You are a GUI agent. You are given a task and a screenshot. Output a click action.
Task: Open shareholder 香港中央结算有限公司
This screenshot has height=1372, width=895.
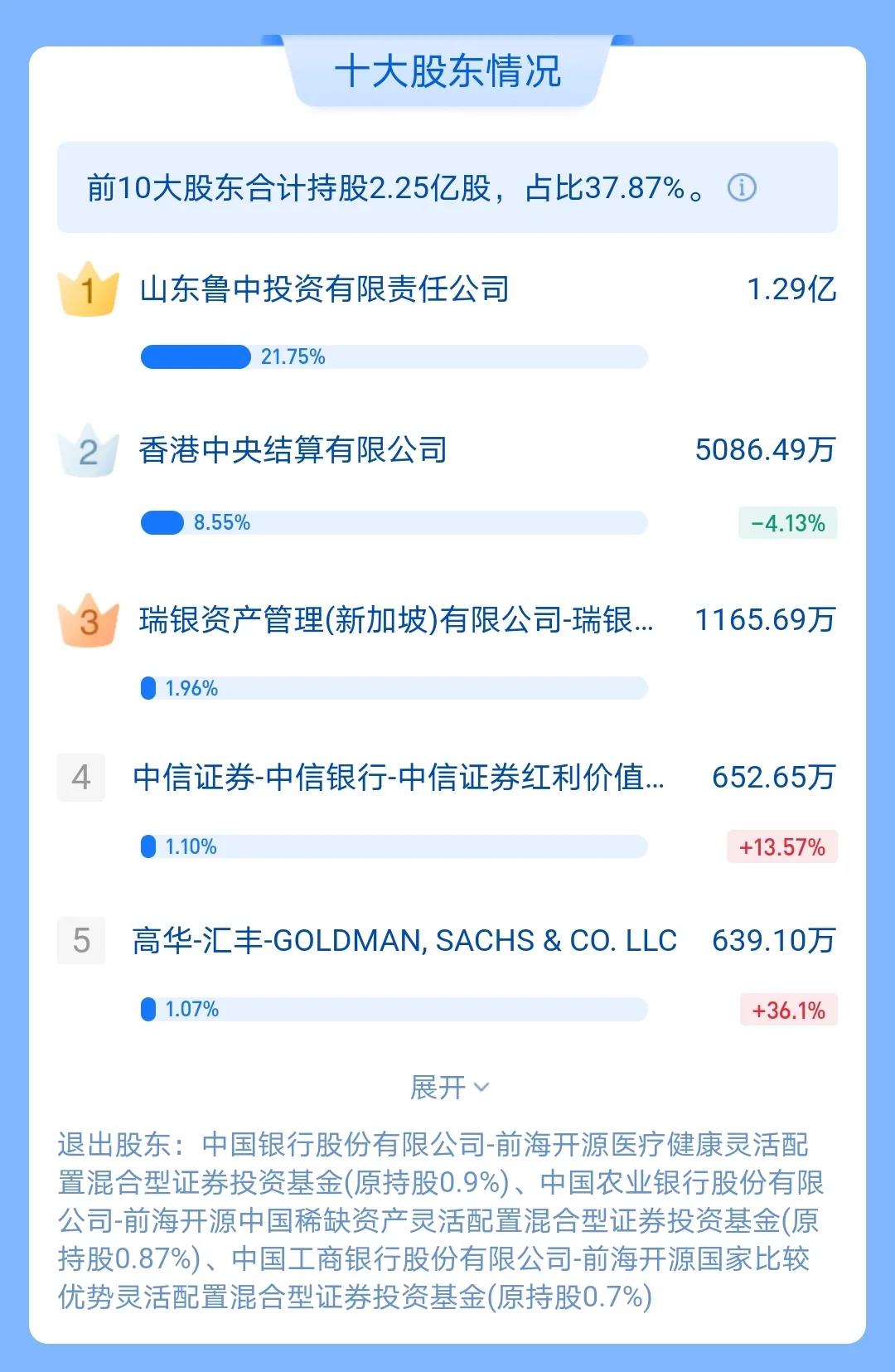(x=293, y=450)
